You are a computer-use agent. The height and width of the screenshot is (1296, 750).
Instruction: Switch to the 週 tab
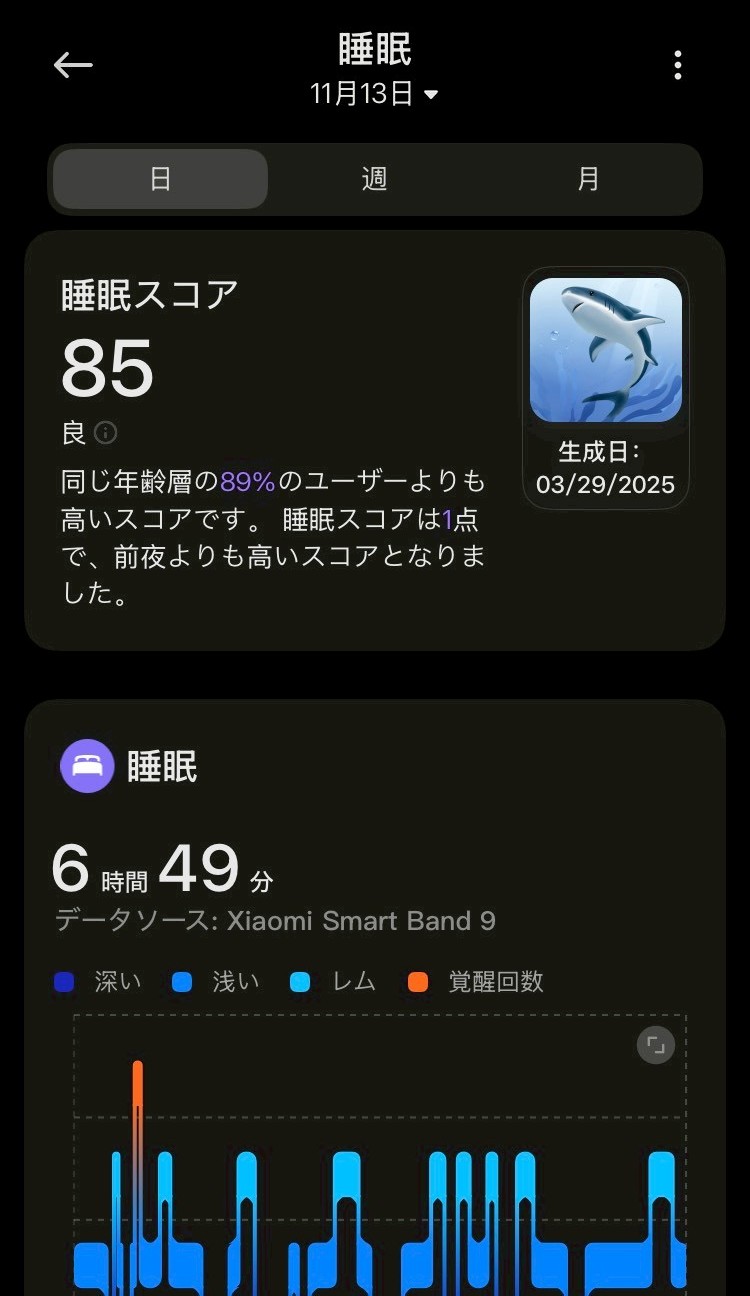[x=373, y=179]
